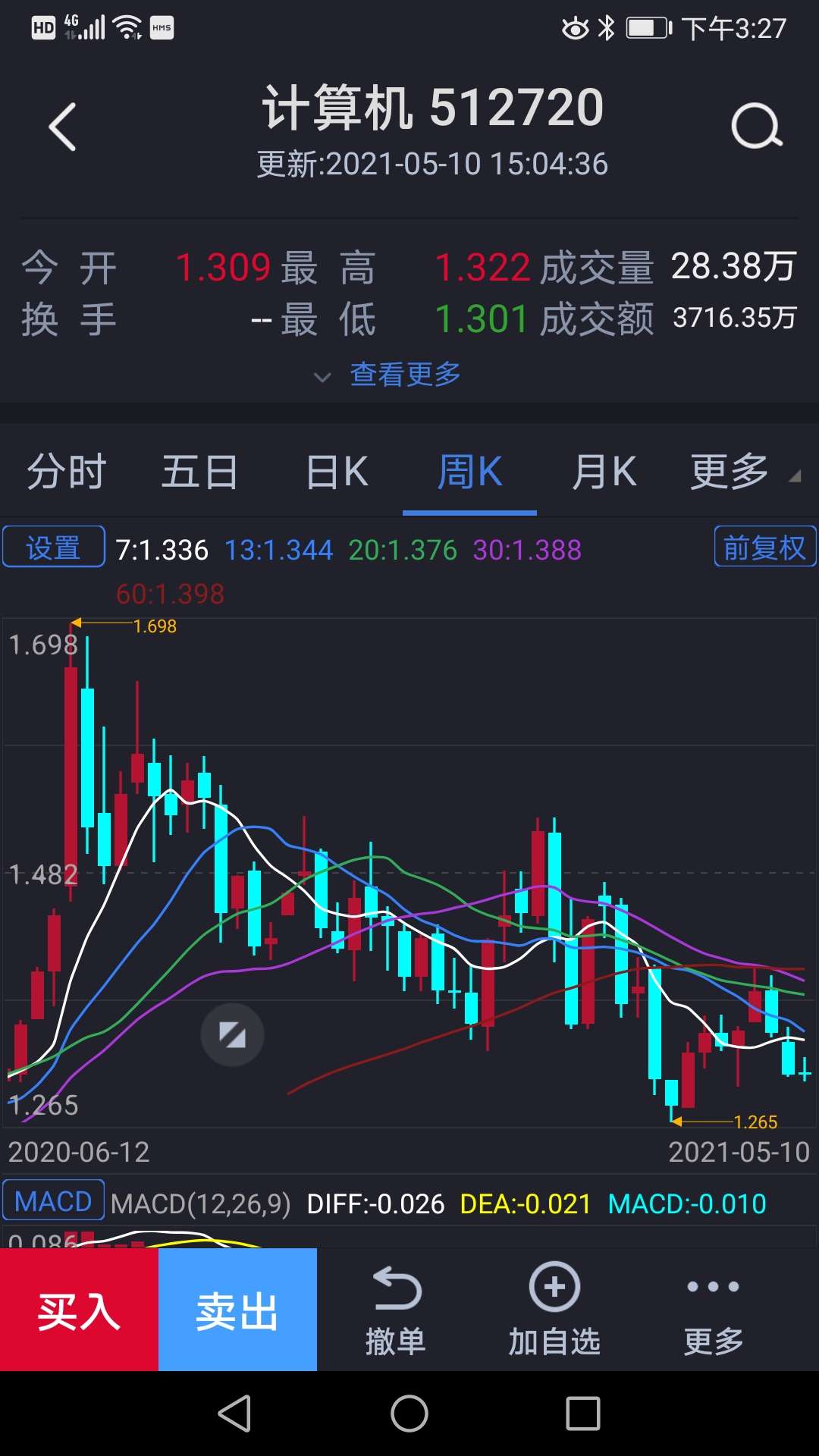Add 512720 to watchlist with 加自选
819x1456 pixels.
tap(553, 1308)
